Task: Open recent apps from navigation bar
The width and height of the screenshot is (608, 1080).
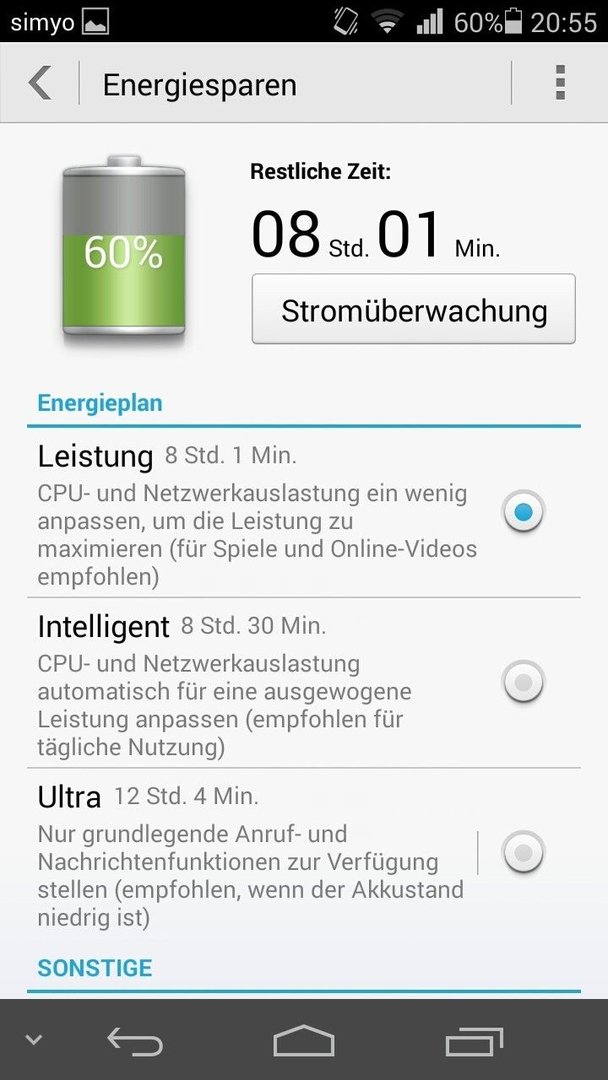Action: click(474, 1041)
